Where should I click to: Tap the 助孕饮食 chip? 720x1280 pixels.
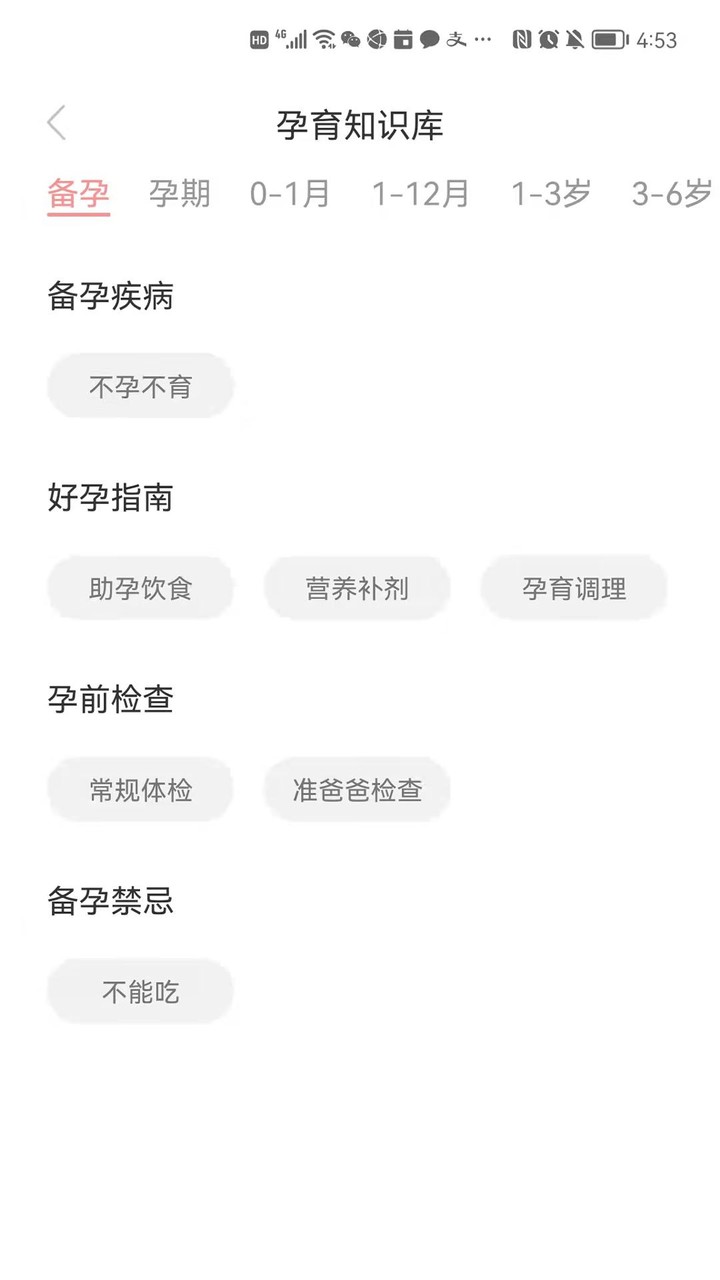pos(140,588)
